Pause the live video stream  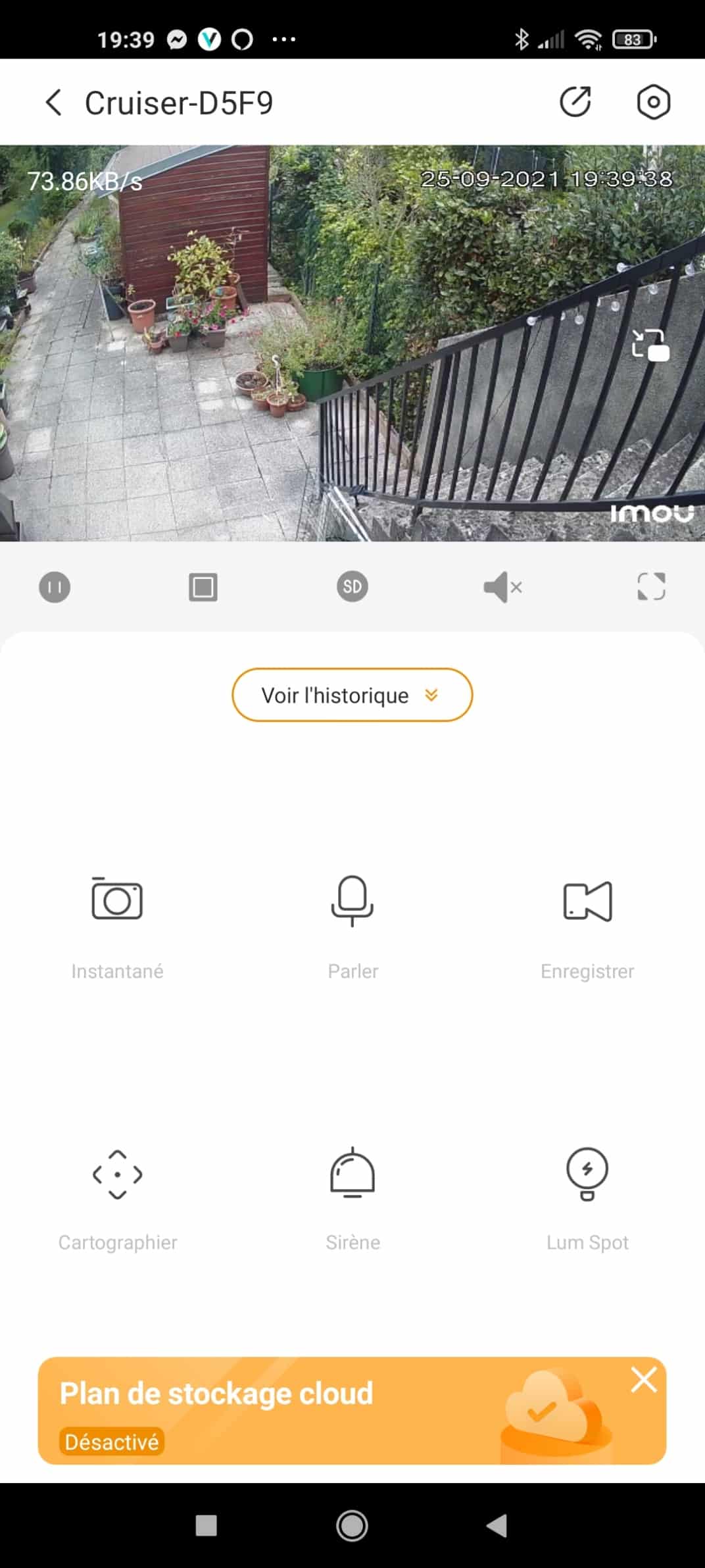[x=55, y=587]
